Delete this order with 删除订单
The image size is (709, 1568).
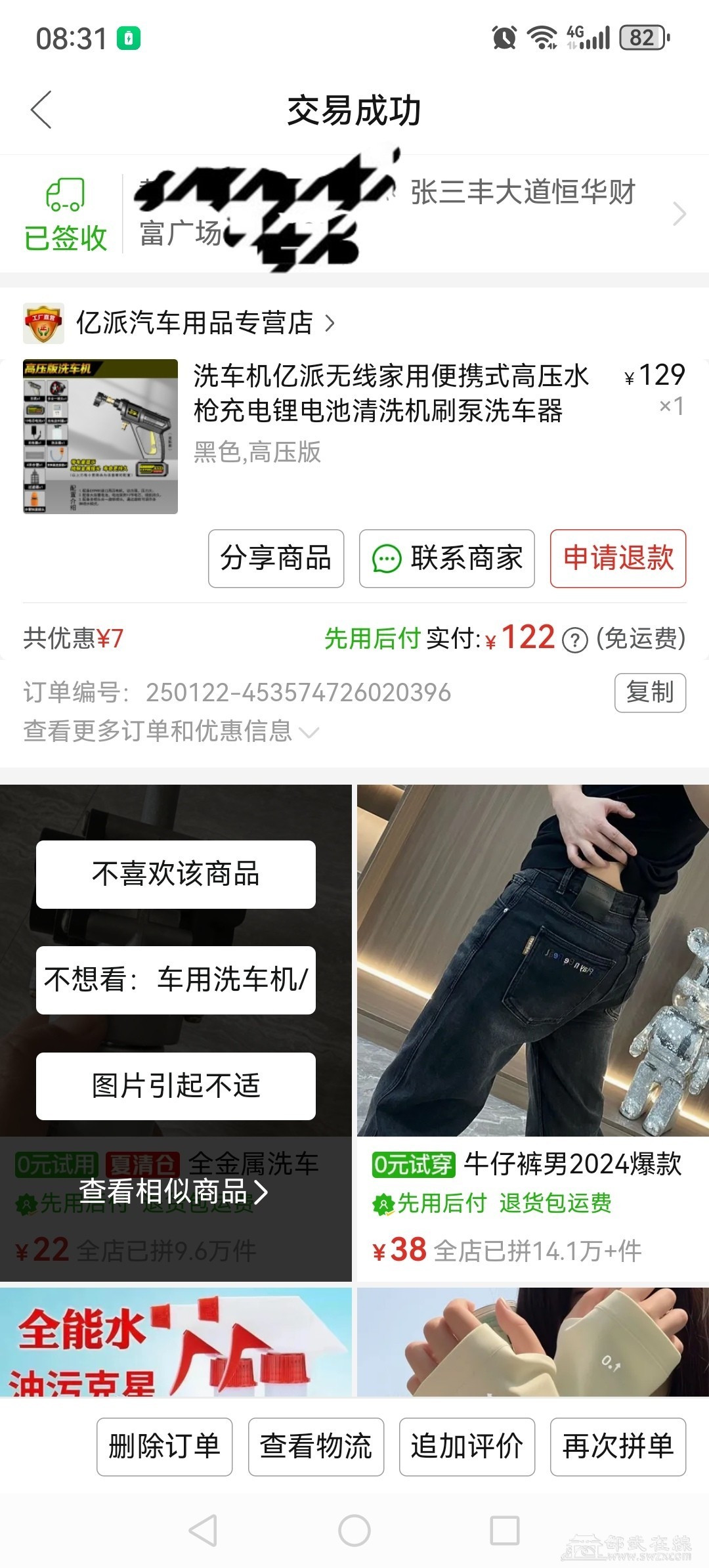(164, 1447)
